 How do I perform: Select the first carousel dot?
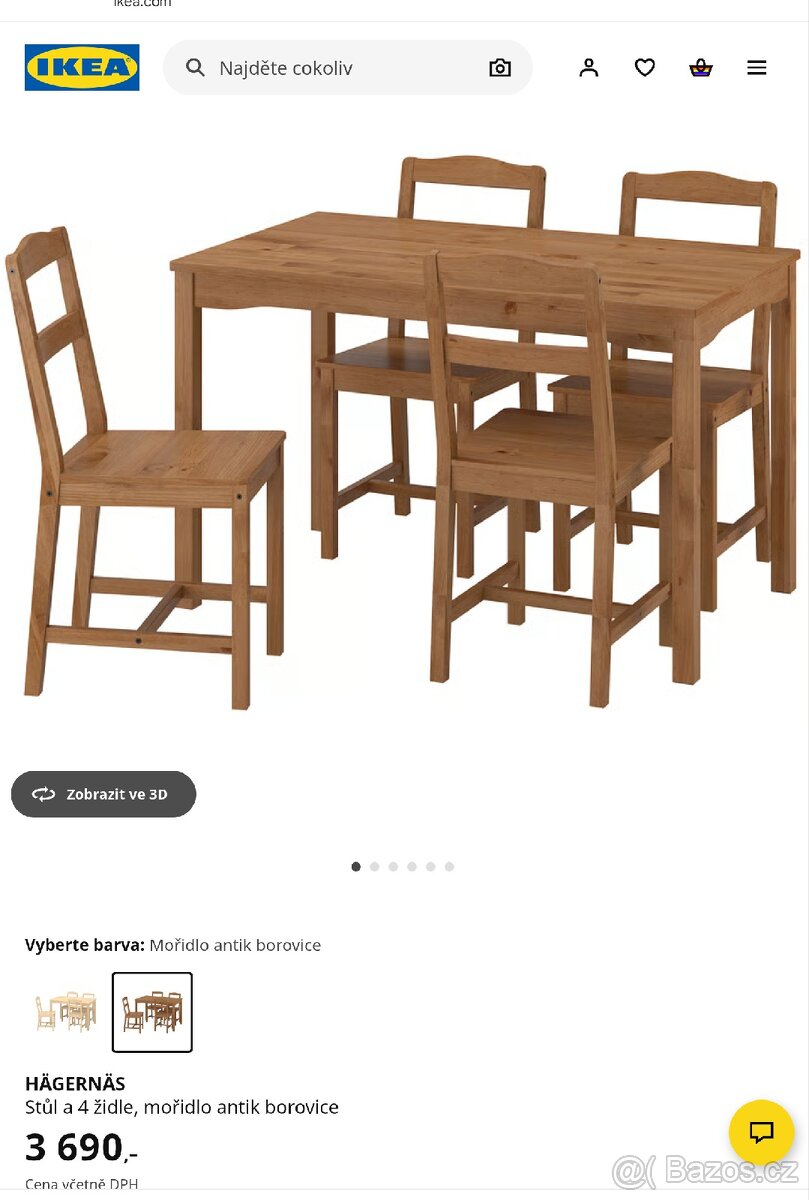click(356, 866)
